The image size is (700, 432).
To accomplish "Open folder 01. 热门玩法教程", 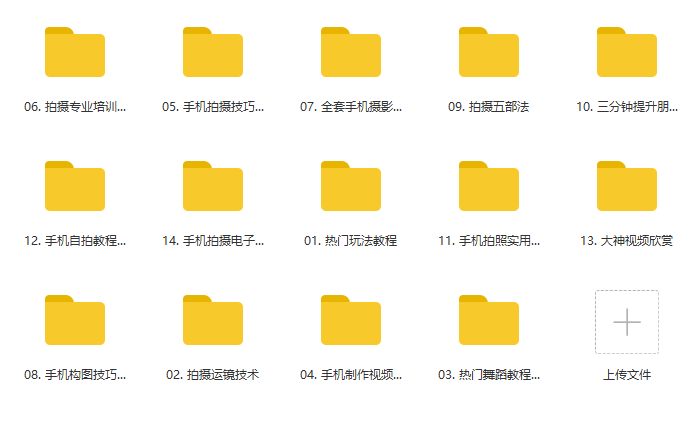I will (351, 187).
